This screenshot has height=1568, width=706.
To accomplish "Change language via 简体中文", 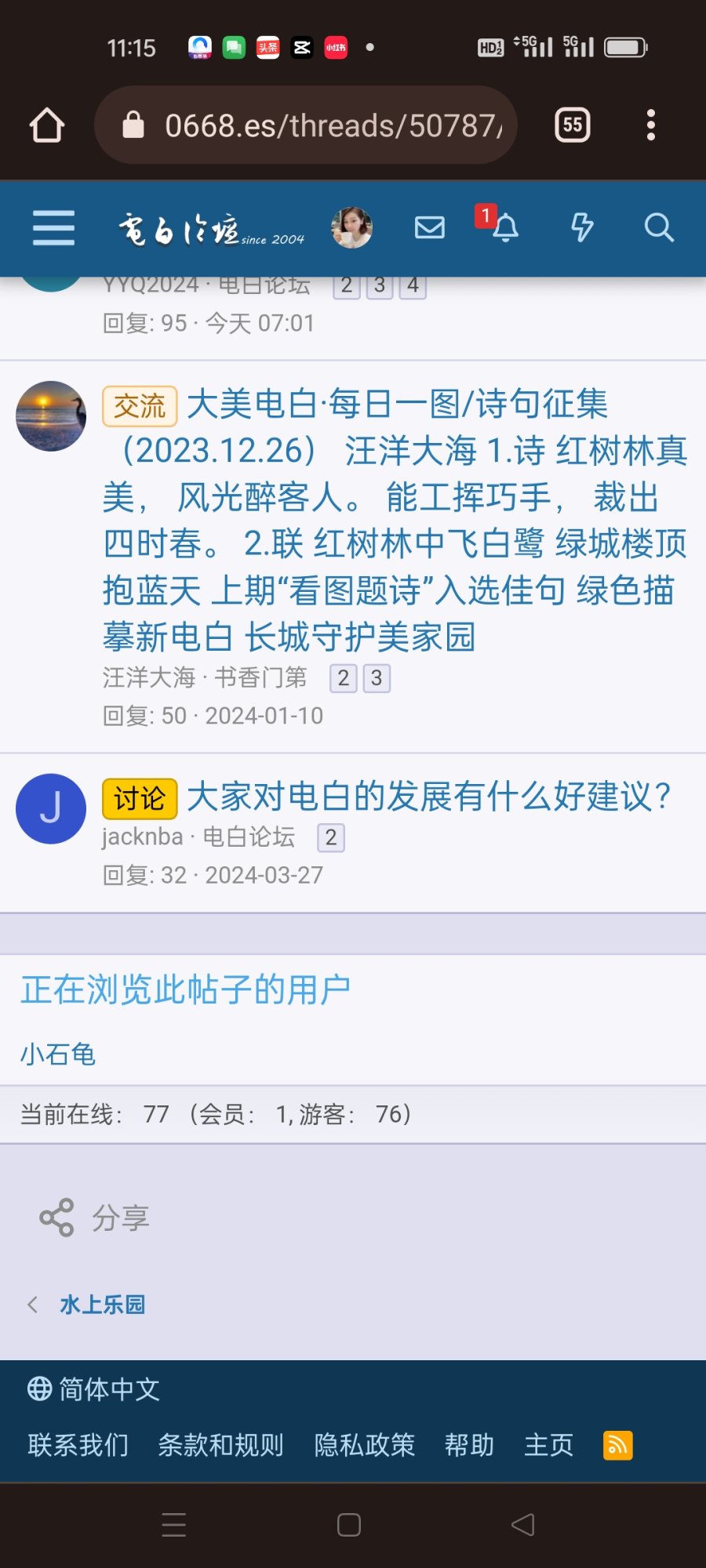I will pos(94,1389).
